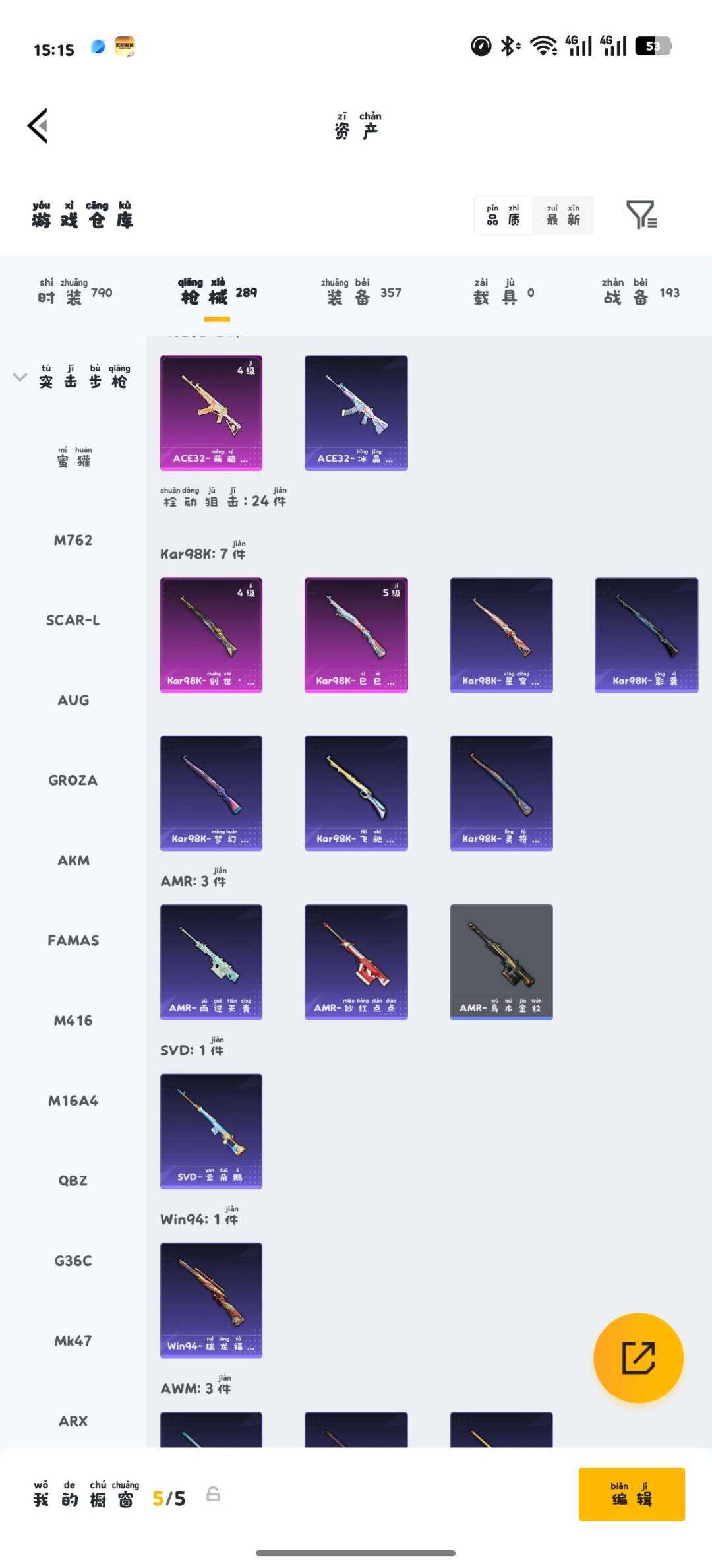View the SVD-云朵鹅 skin
Image resolution: width=712 pixels, height=1568 pixels.
pyautogui.click(x=211, y=1131)
